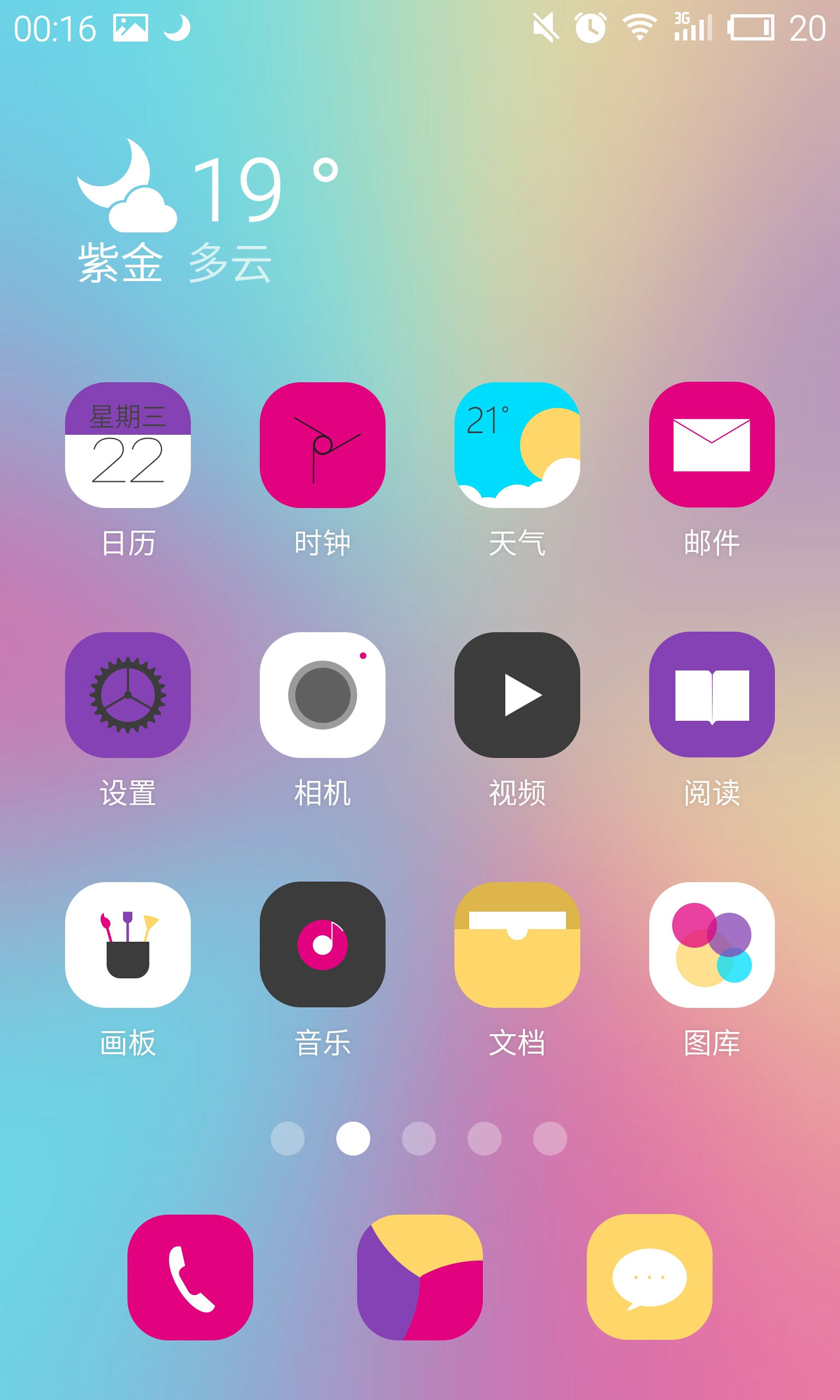840x1400 pixels.
Task: Open the phone dialer in the dock
Action: pos(190,1277)
